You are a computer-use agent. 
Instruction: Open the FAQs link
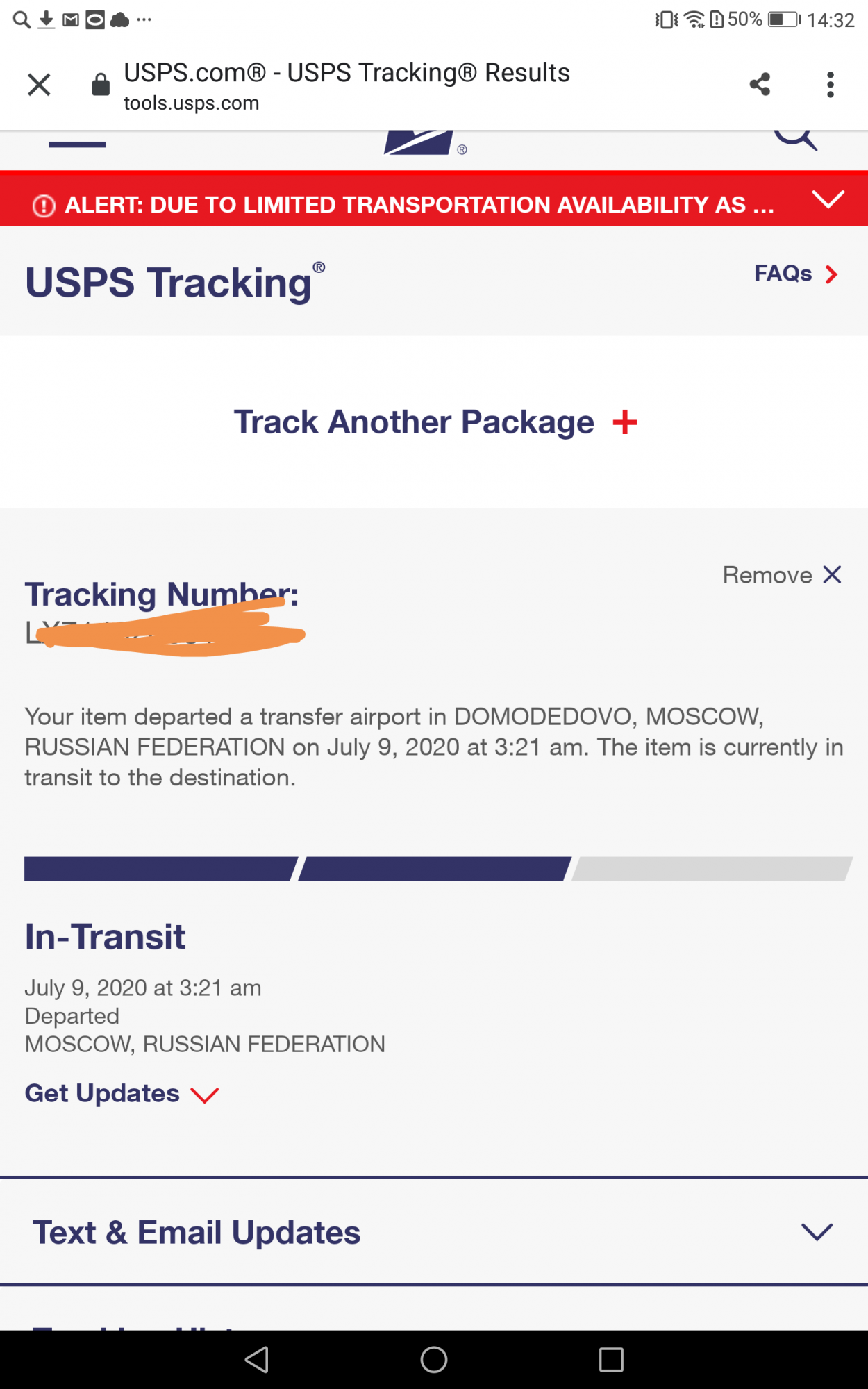[796, 274]
